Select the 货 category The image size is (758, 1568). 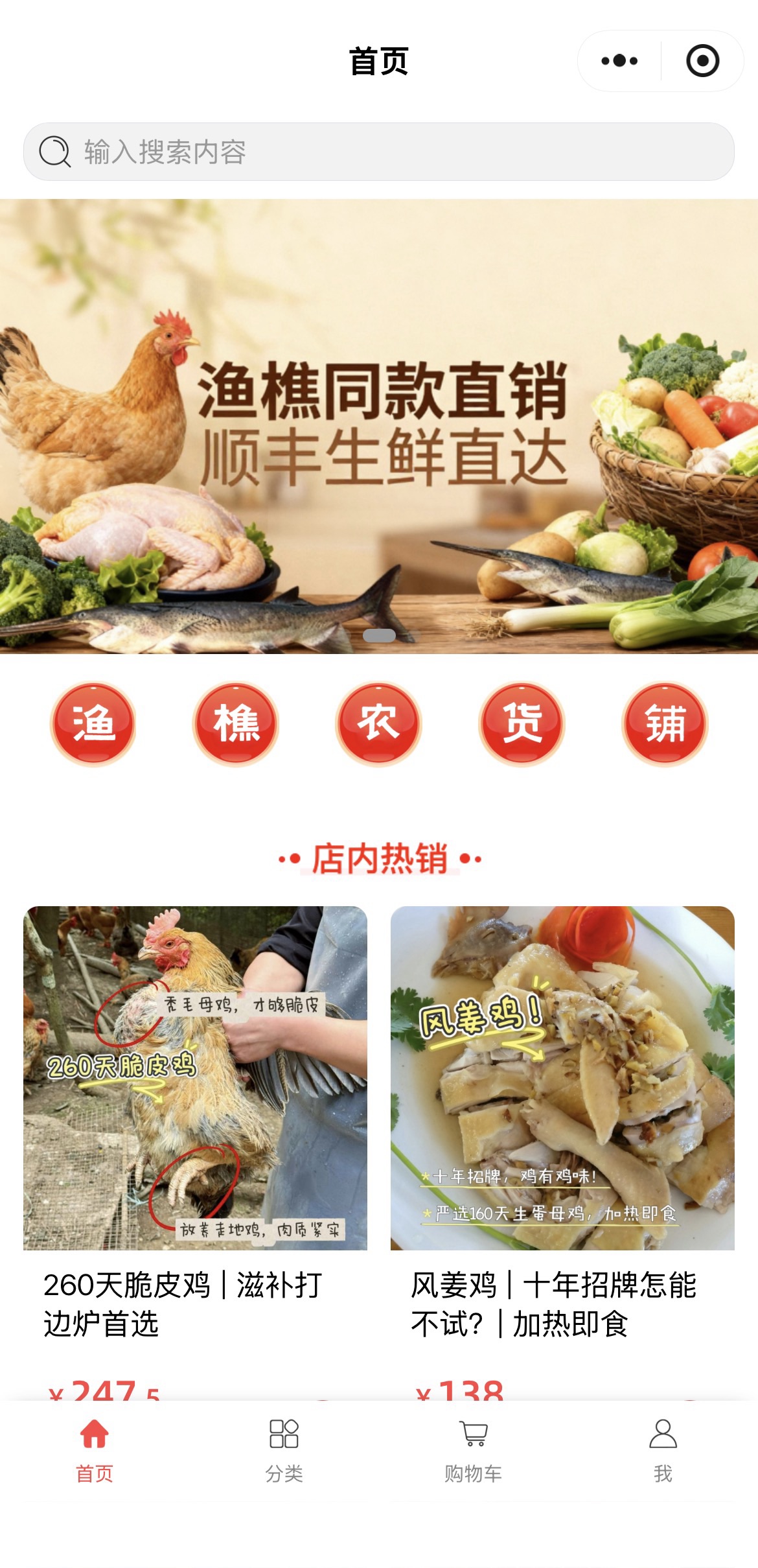(522, 723)
